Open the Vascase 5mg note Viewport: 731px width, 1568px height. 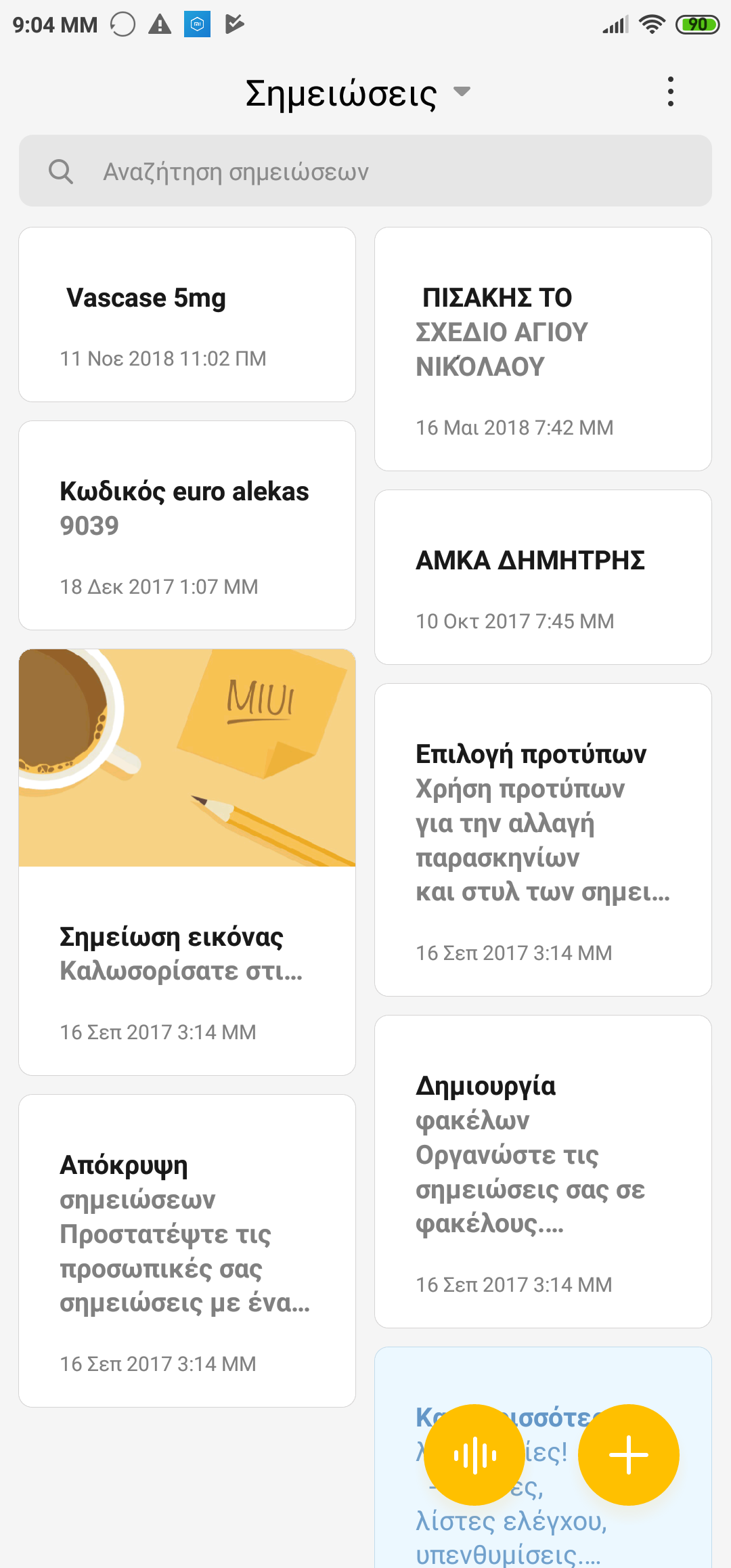click(x=187, y=315)
